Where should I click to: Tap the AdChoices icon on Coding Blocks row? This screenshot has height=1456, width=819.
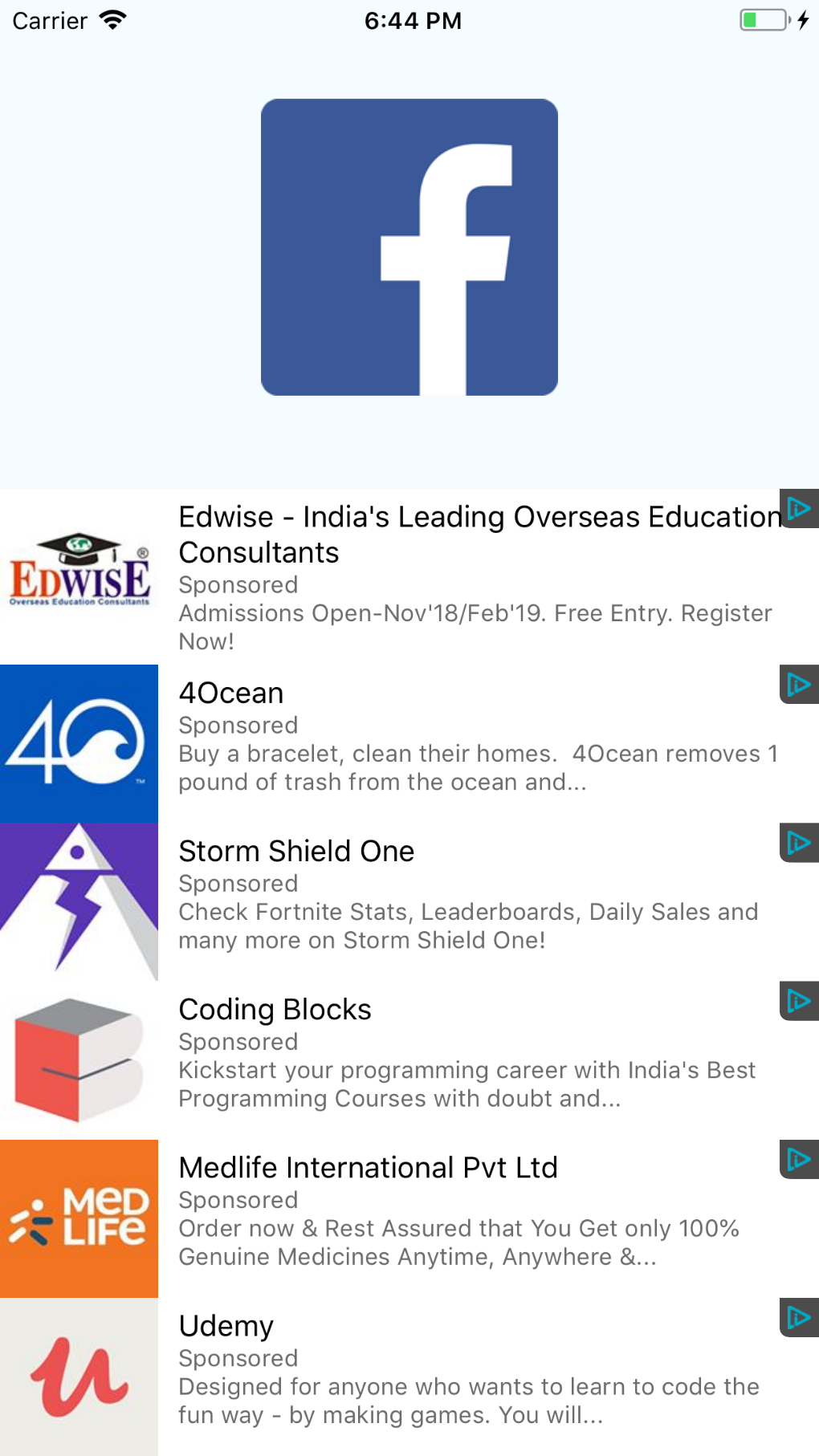tap(799, 1001)
